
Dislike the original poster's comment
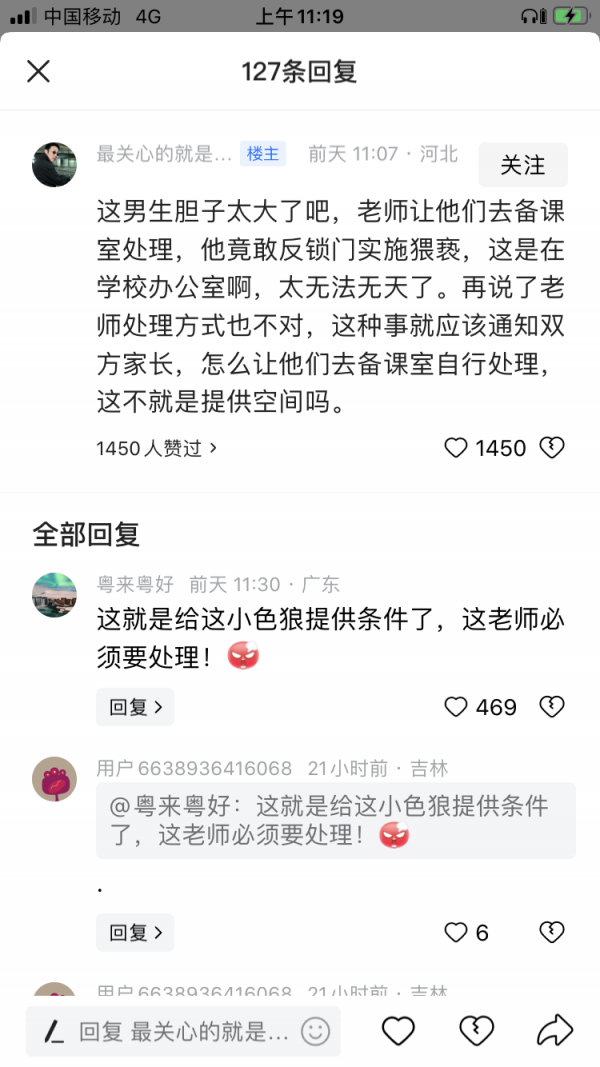pyautogui.click(x=552, y=448)
